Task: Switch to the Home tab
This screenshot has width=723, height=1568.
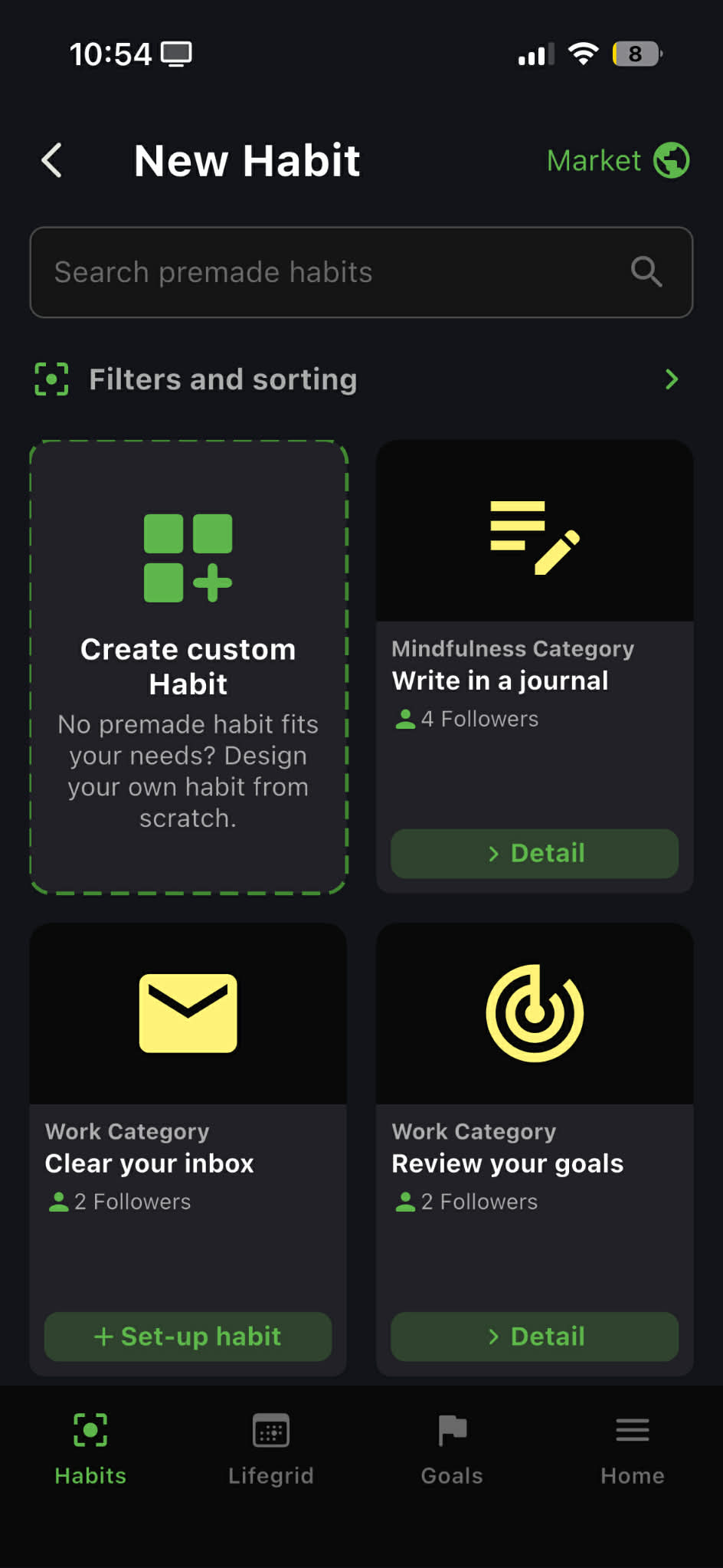Action: pos(632,1448)
